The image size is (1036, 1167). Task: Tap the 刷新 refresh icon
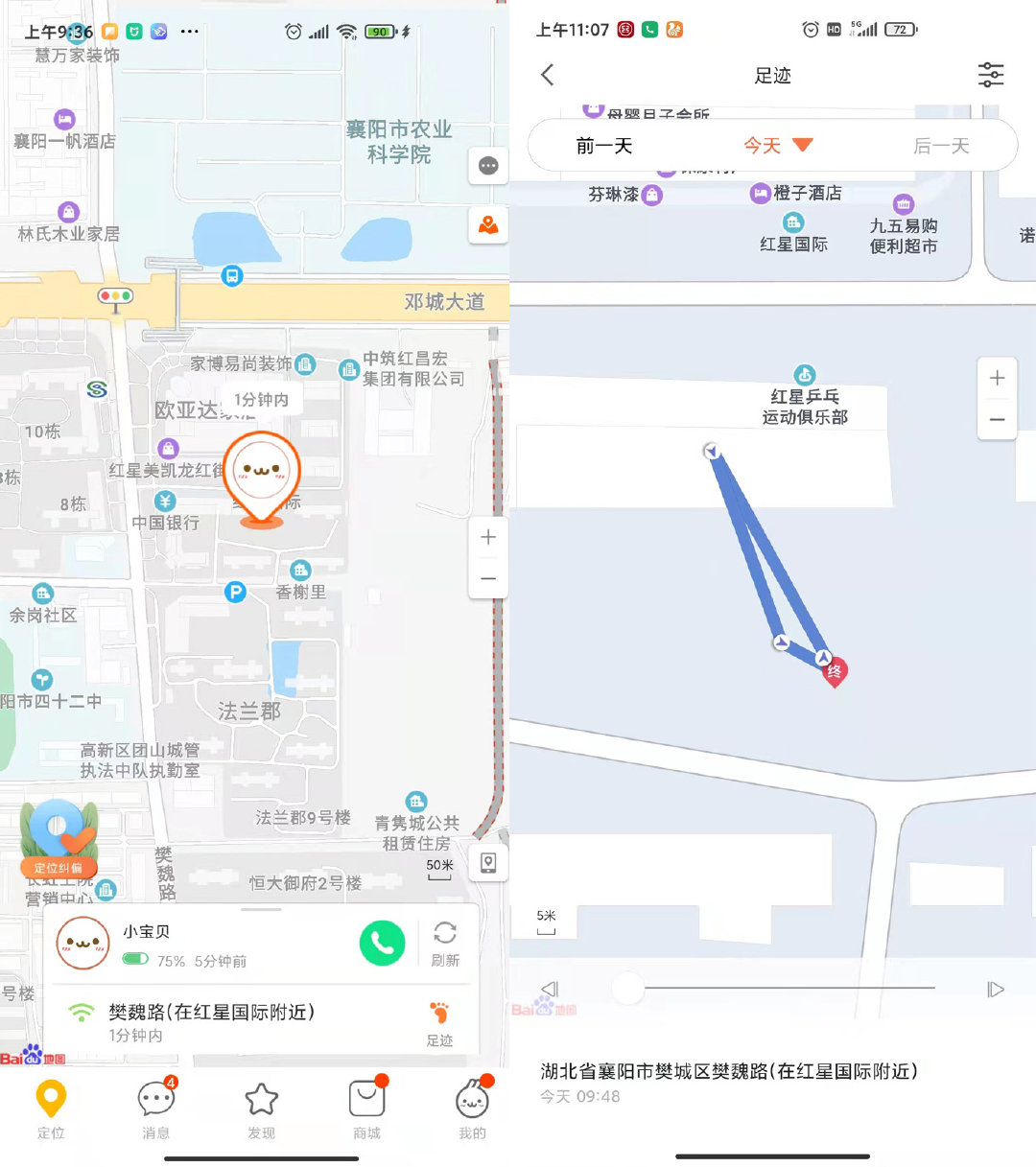[x=444, y=935]
